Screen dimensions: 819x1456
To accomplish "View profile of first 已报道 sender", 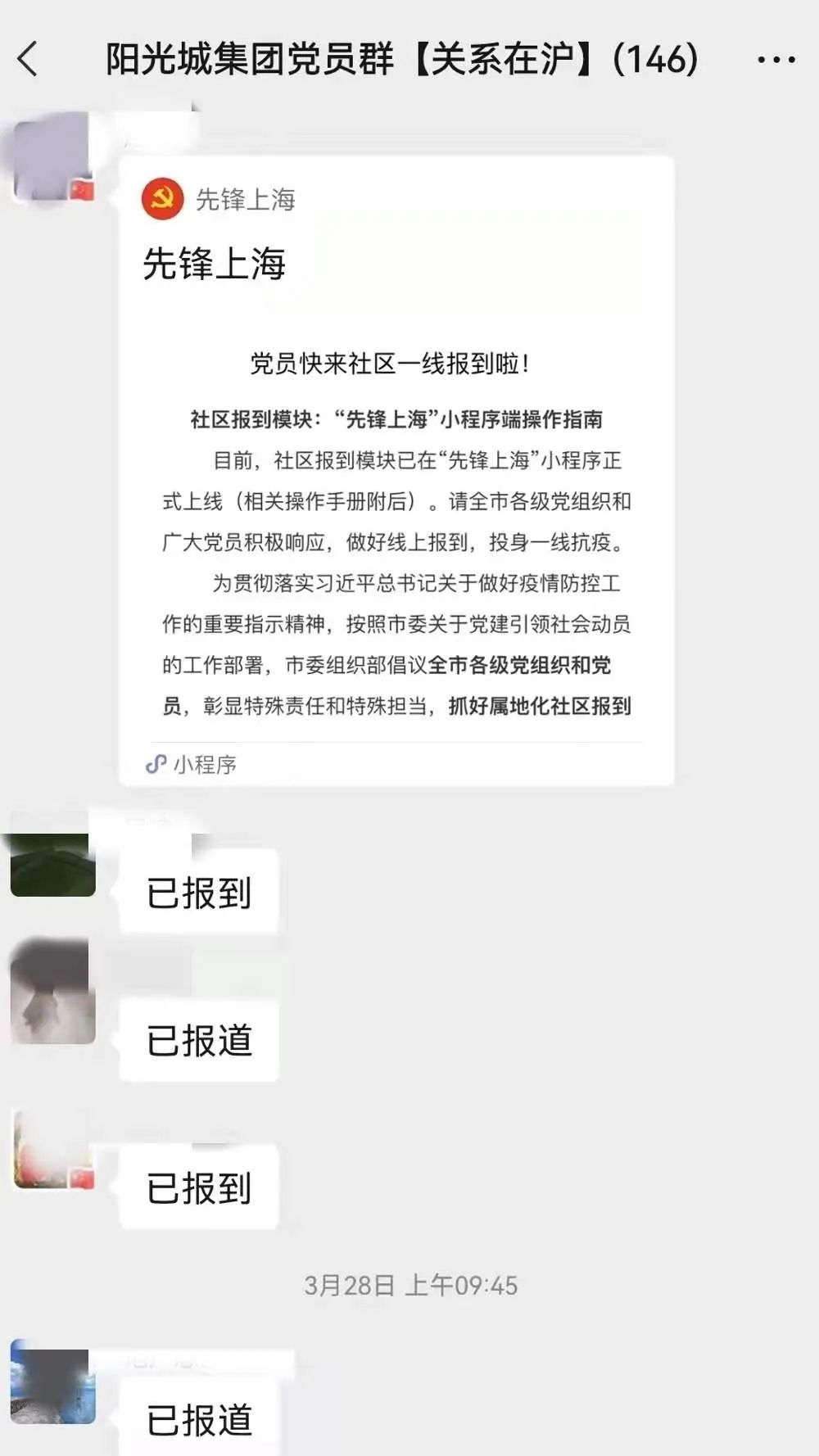I will pyautogui.click(x=53, y=992).
